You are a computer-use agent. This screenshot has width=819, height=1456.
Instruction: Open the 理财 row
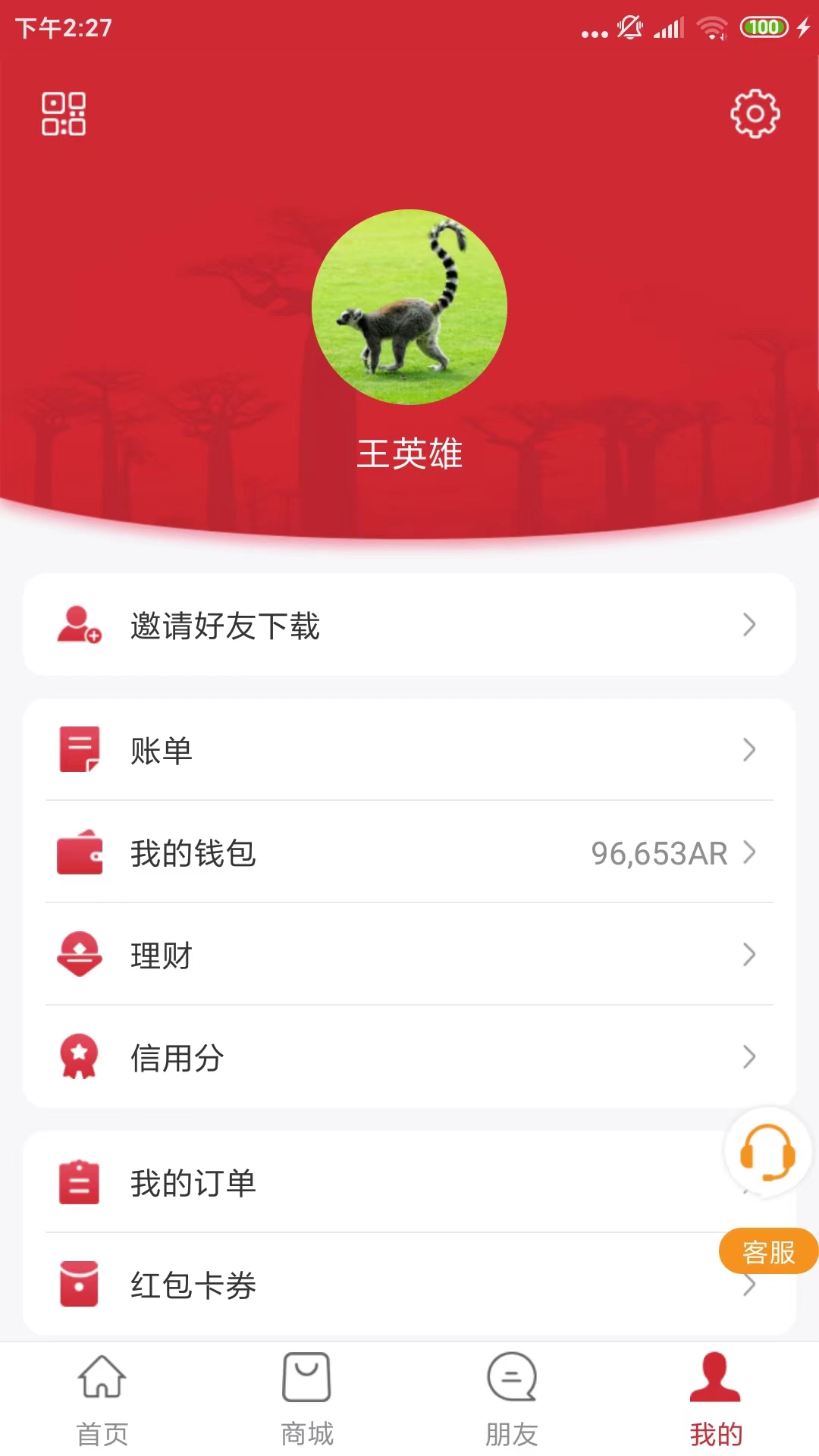coord(409,955)
